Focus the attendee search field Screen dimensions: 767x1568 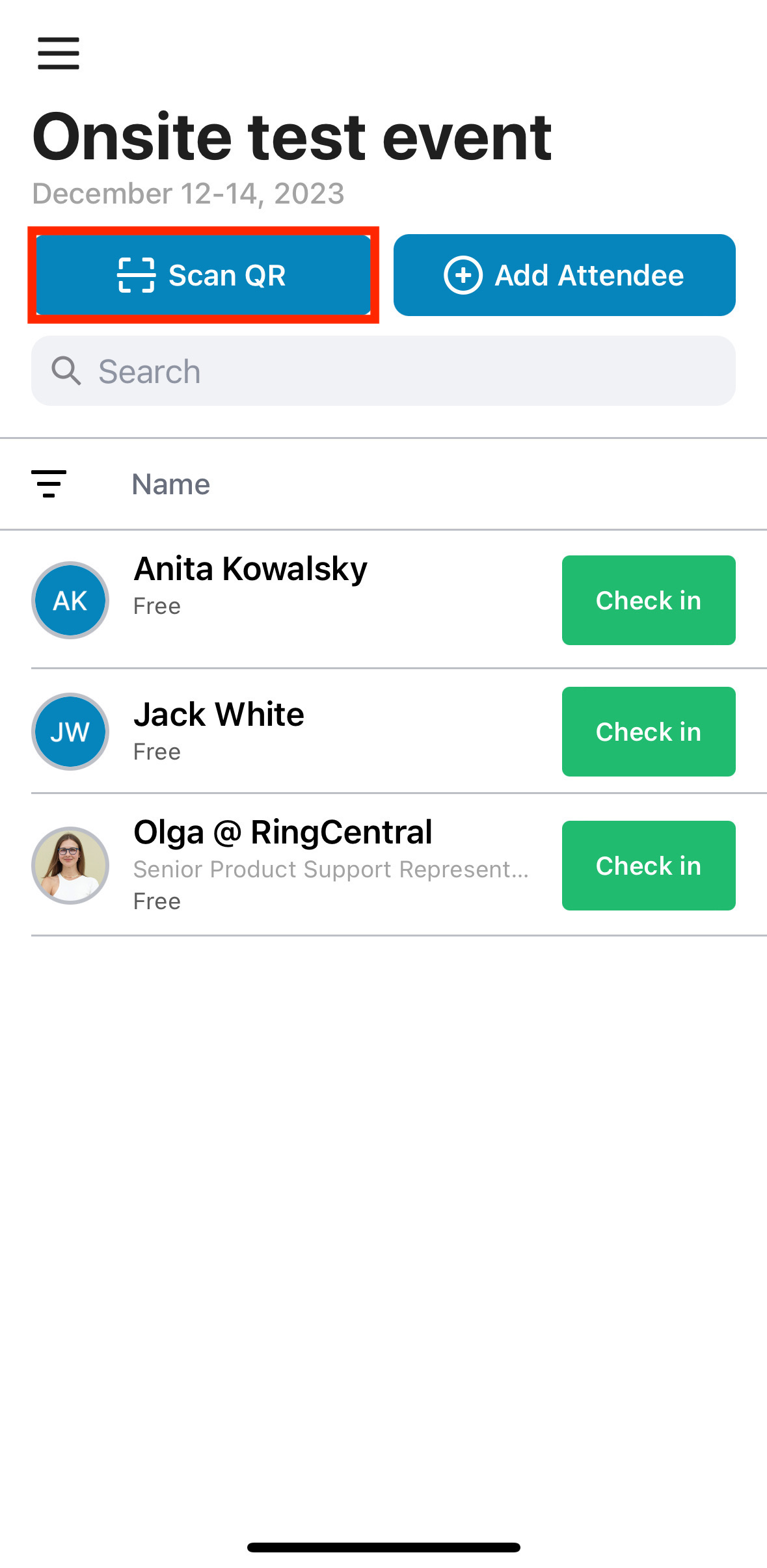(x=383, y=371)
